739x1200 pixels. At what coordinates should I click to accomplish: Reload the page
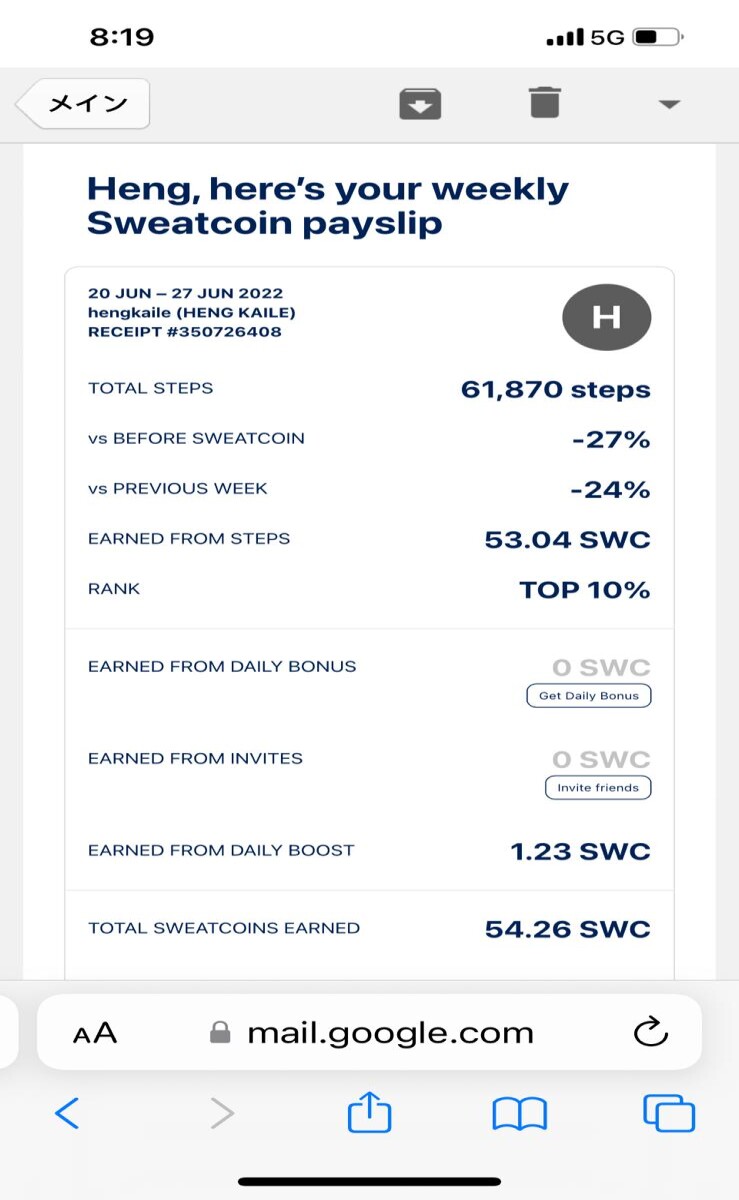[x=651, y=1032]
